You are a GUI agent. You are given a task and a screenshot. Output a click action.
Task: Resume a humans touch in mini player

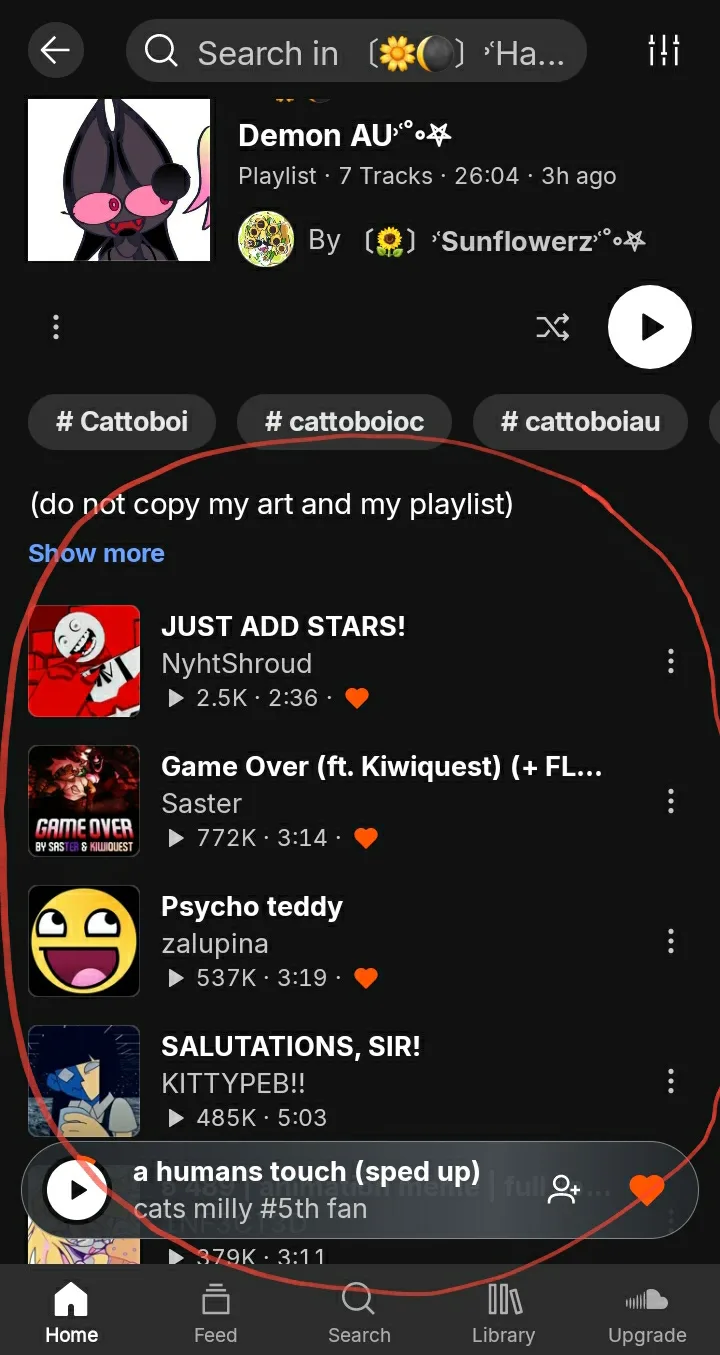tap(77, 1191)
